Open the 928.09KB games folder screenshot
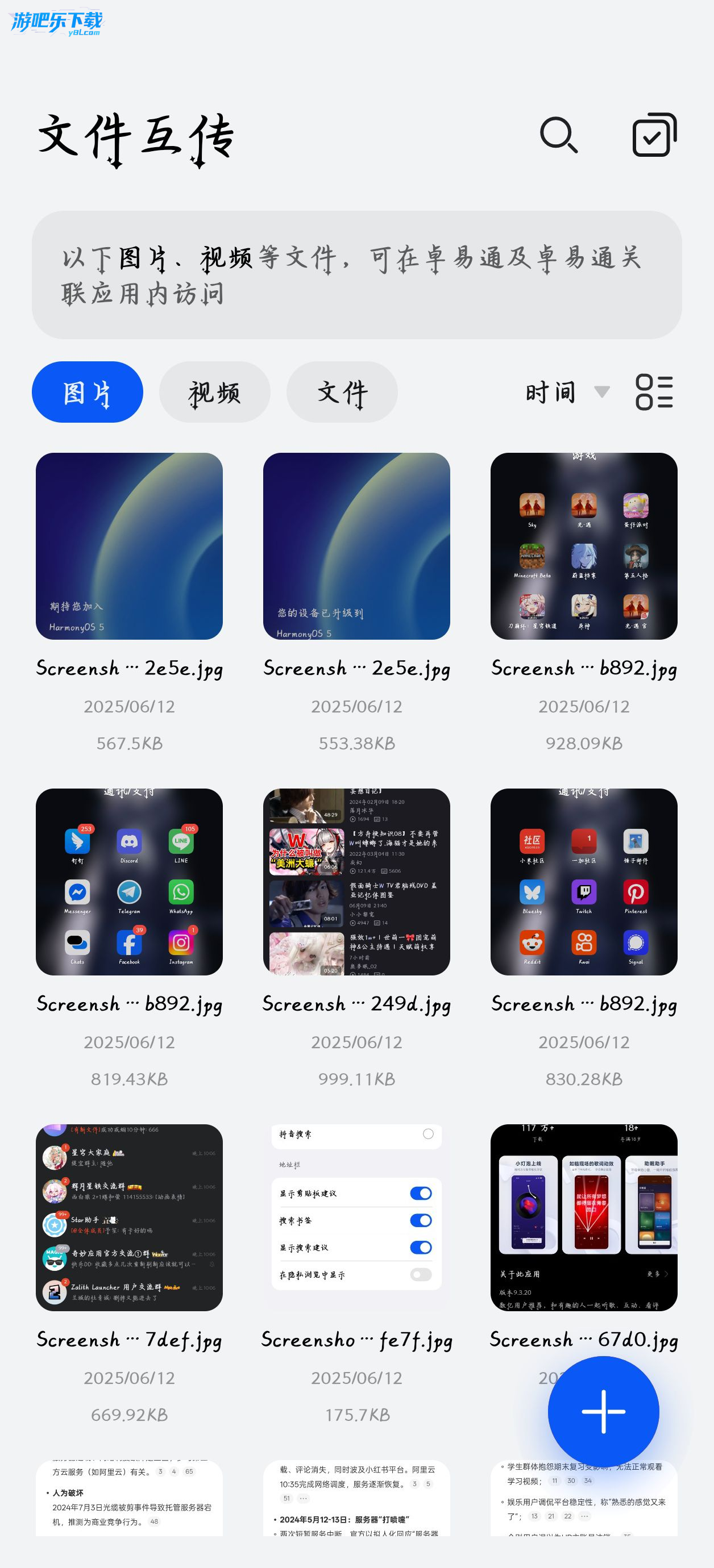The image size is (714, 1568). tap(584, 546)
